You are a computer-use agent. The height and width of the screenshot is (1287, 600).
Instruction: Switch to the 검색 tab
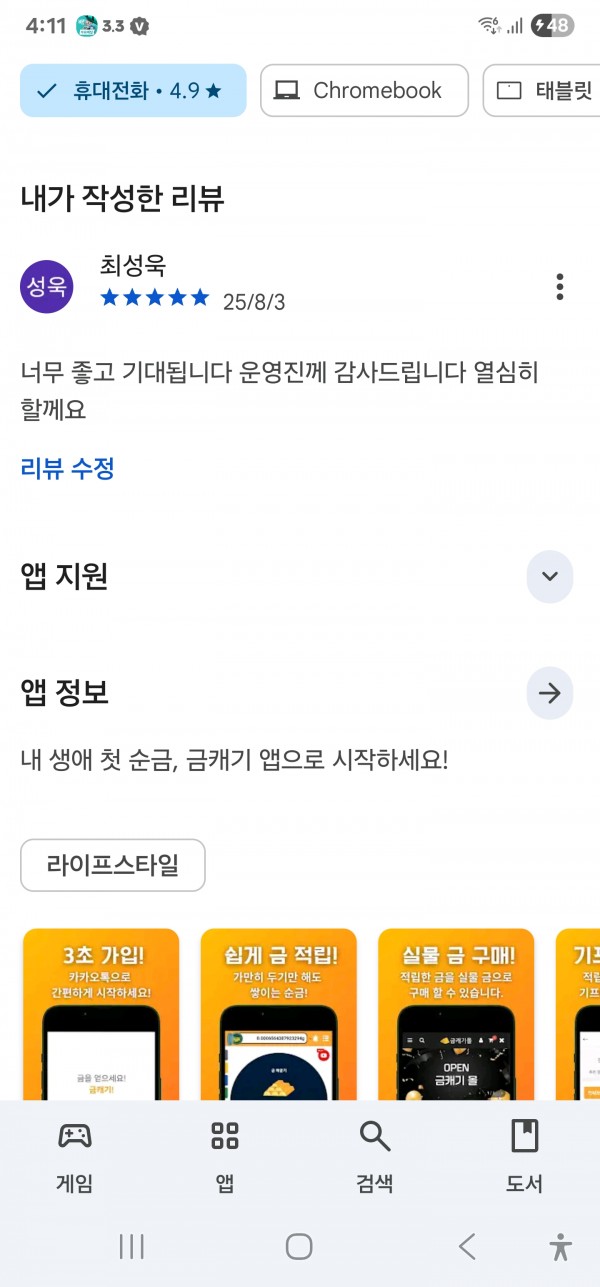point(375,1157)
